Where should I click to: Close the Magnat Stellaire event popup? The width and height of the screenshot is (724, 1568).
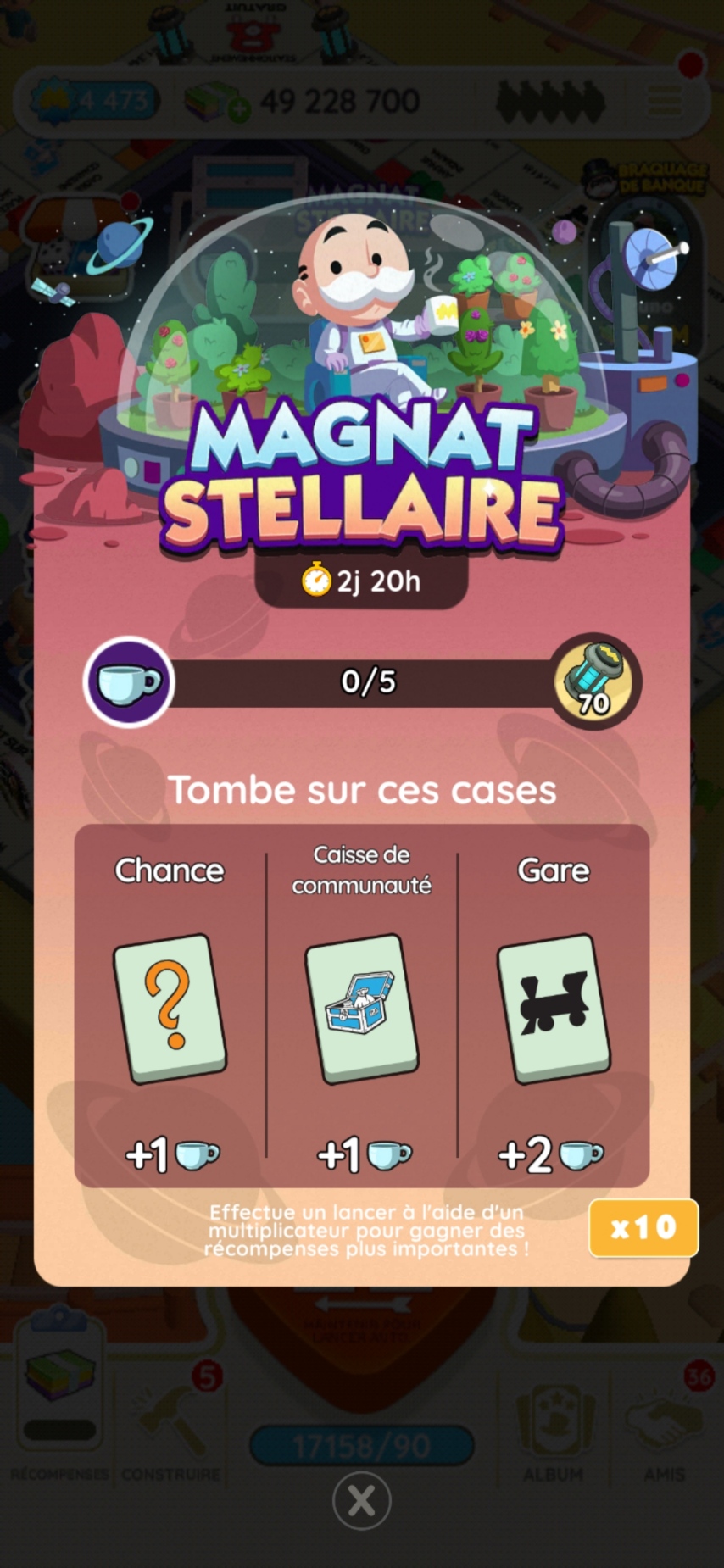362,1501
